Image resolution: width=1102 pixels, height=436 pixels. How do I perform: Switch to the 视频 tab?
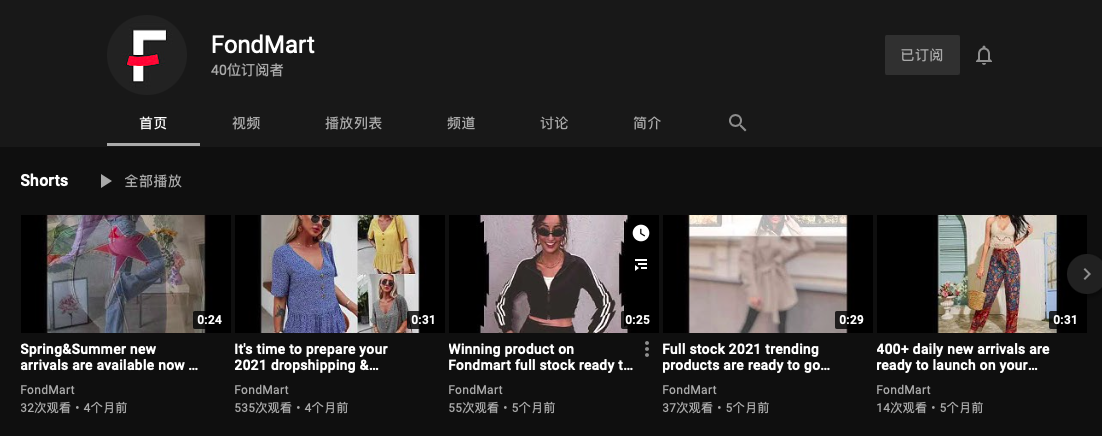[246, 123]
